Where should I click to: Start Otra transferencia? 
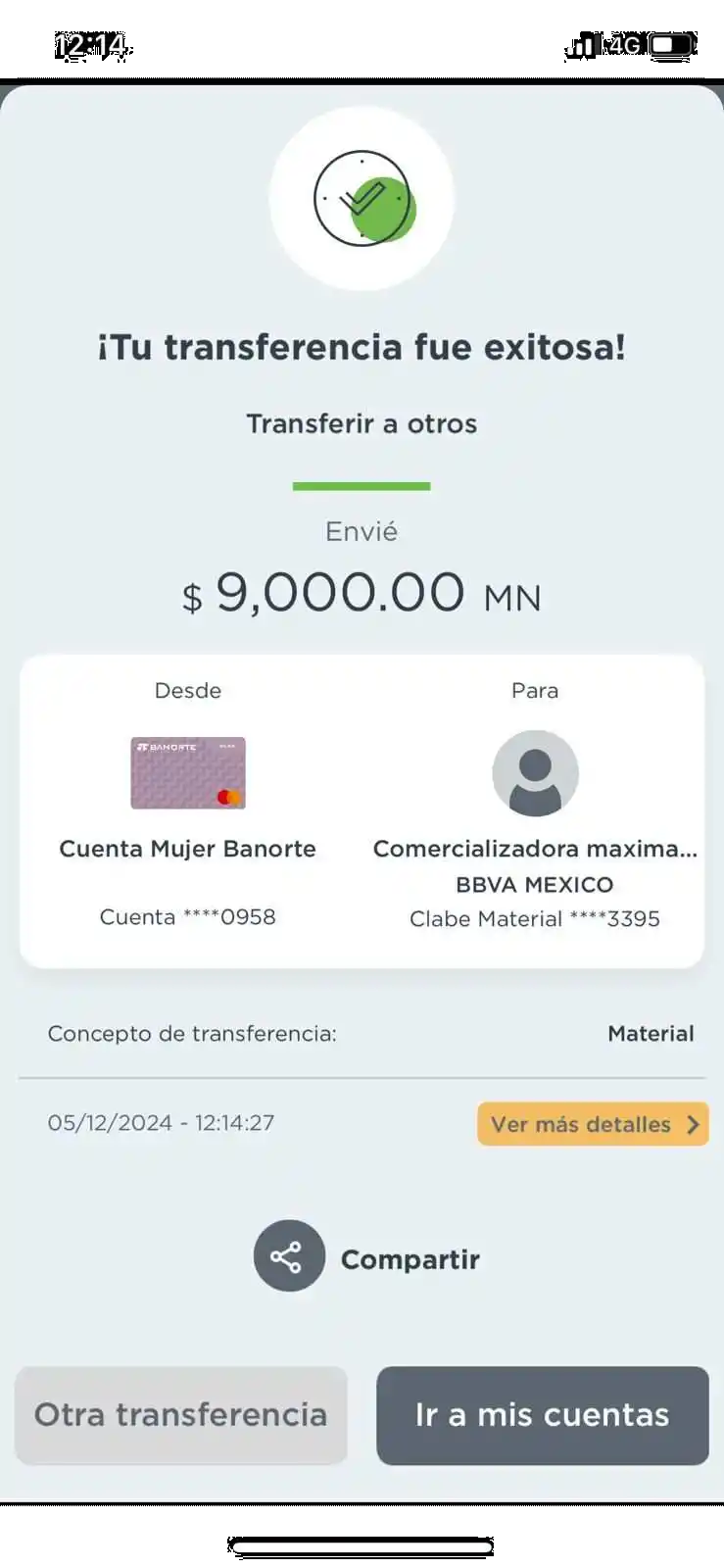tap(181, 1415)
